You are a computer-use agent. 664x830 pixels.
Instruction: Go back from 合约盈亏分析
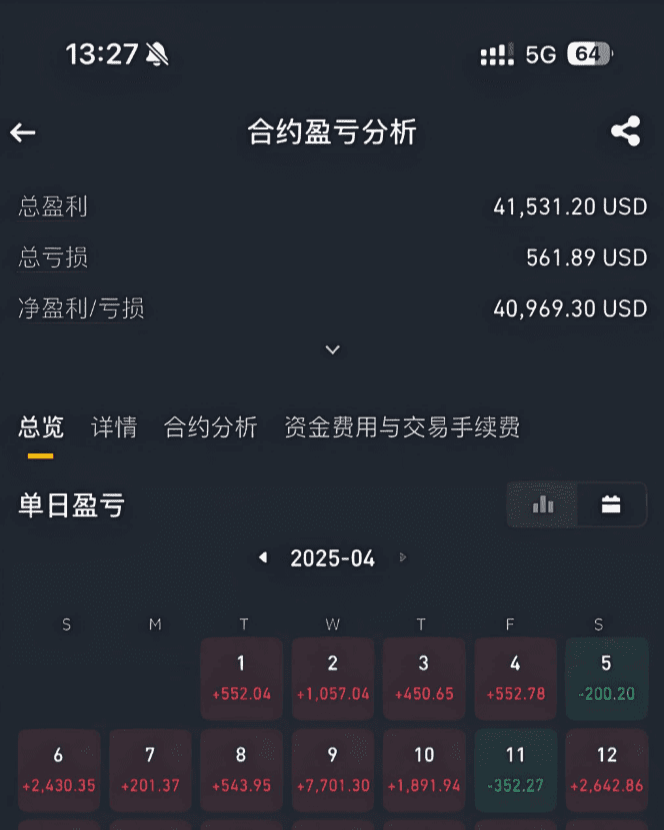click(23, 132)
